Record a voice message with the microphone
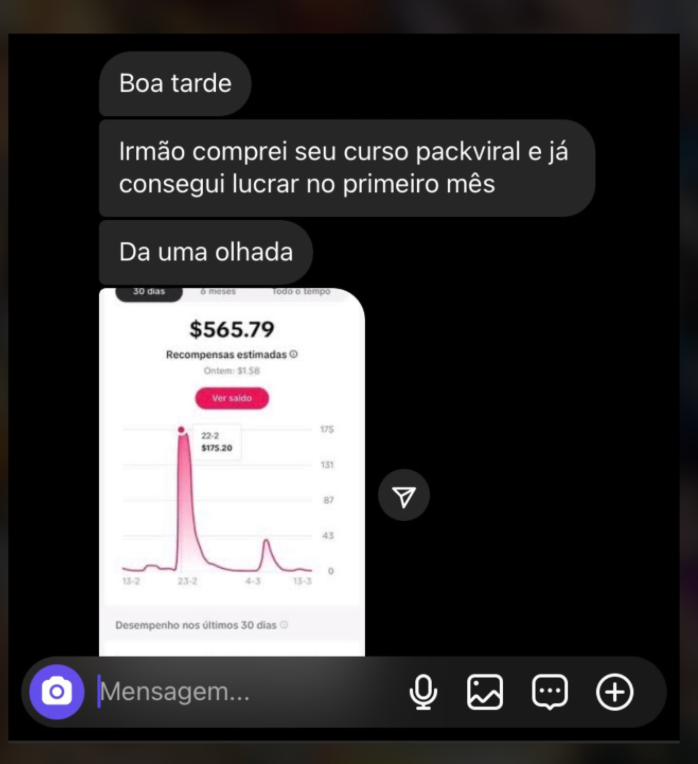 424,692
